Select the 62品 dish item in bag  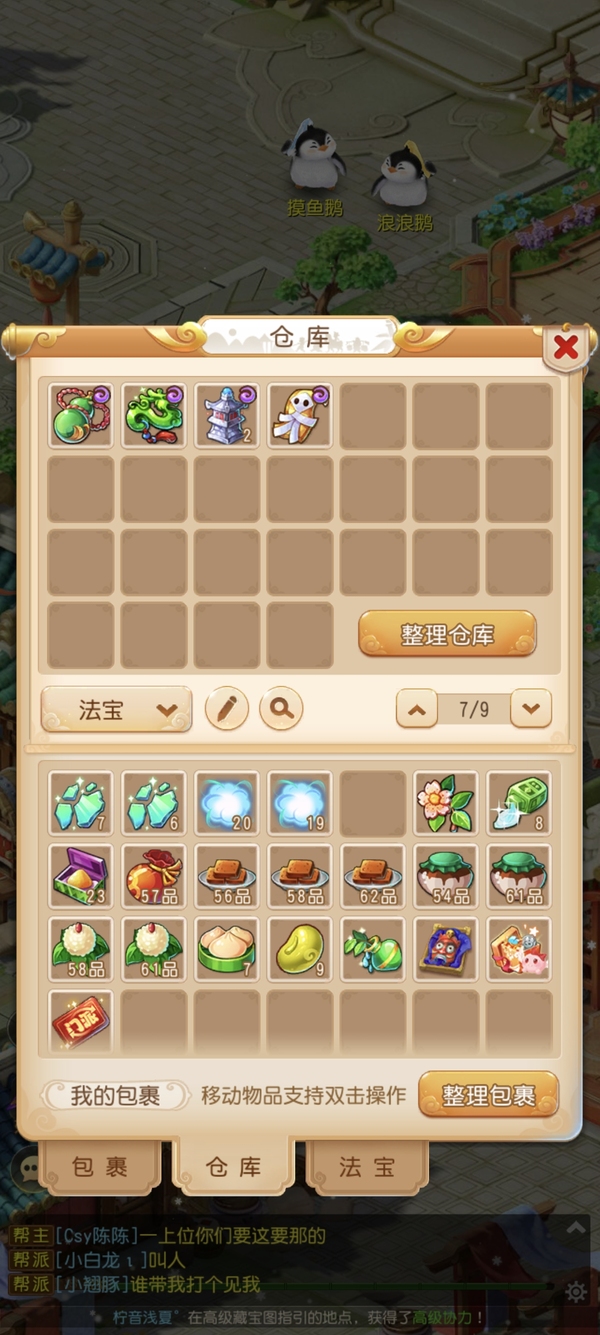[373, 876]
